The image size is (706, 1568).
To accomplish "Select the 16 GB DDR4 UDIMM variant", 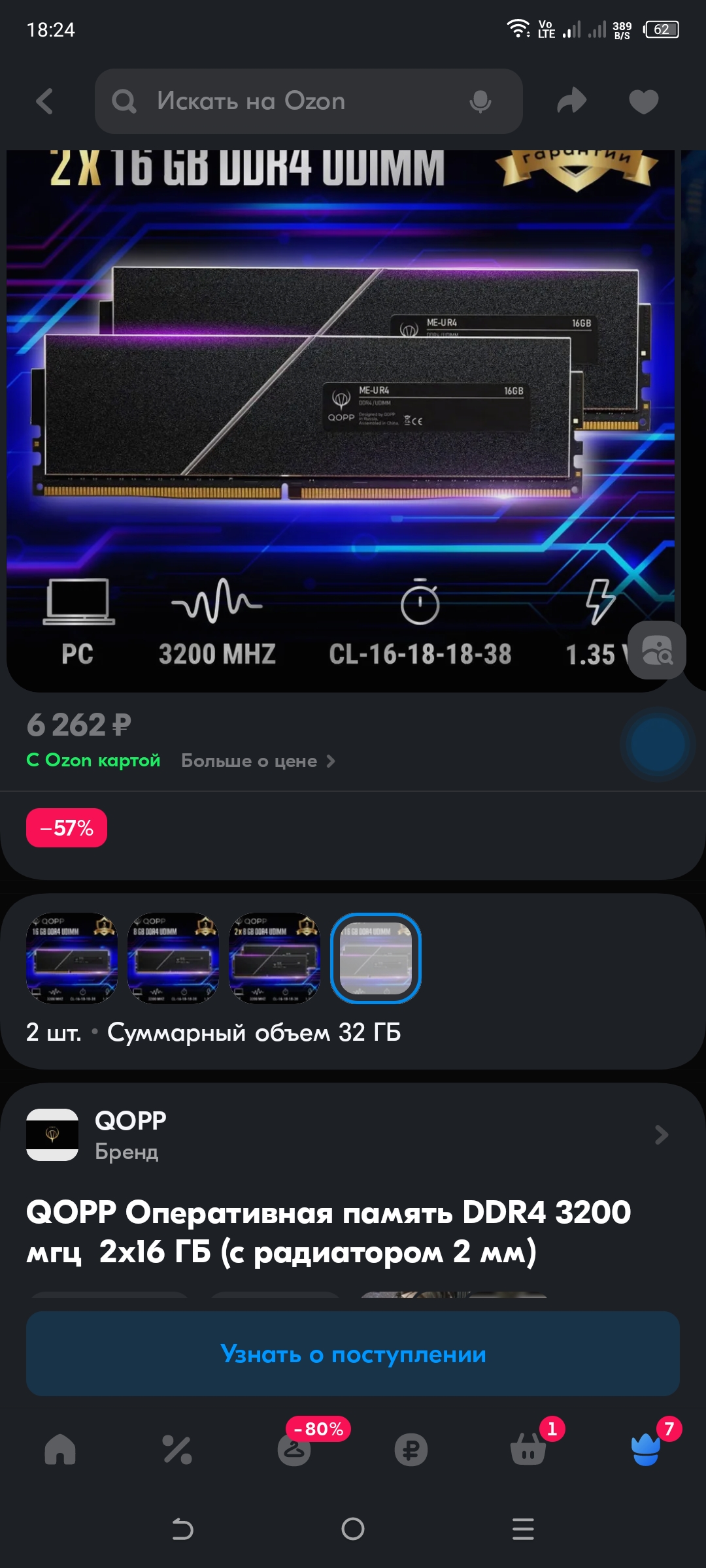I will (x=72, y=958).
